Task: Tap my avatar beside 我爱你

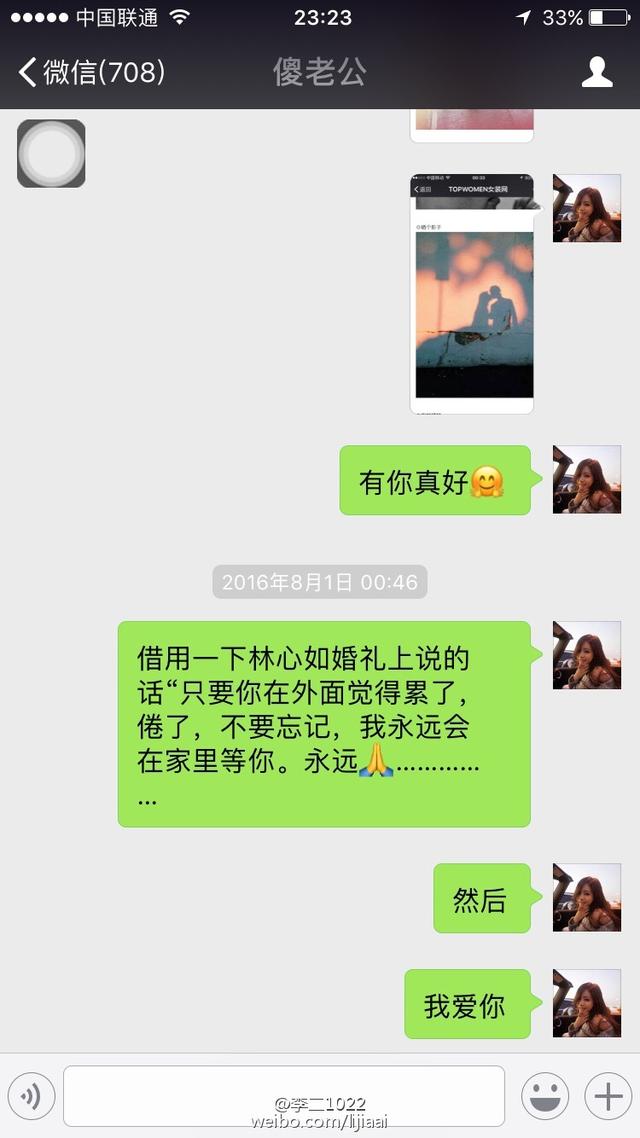Action: point(587,1003)
